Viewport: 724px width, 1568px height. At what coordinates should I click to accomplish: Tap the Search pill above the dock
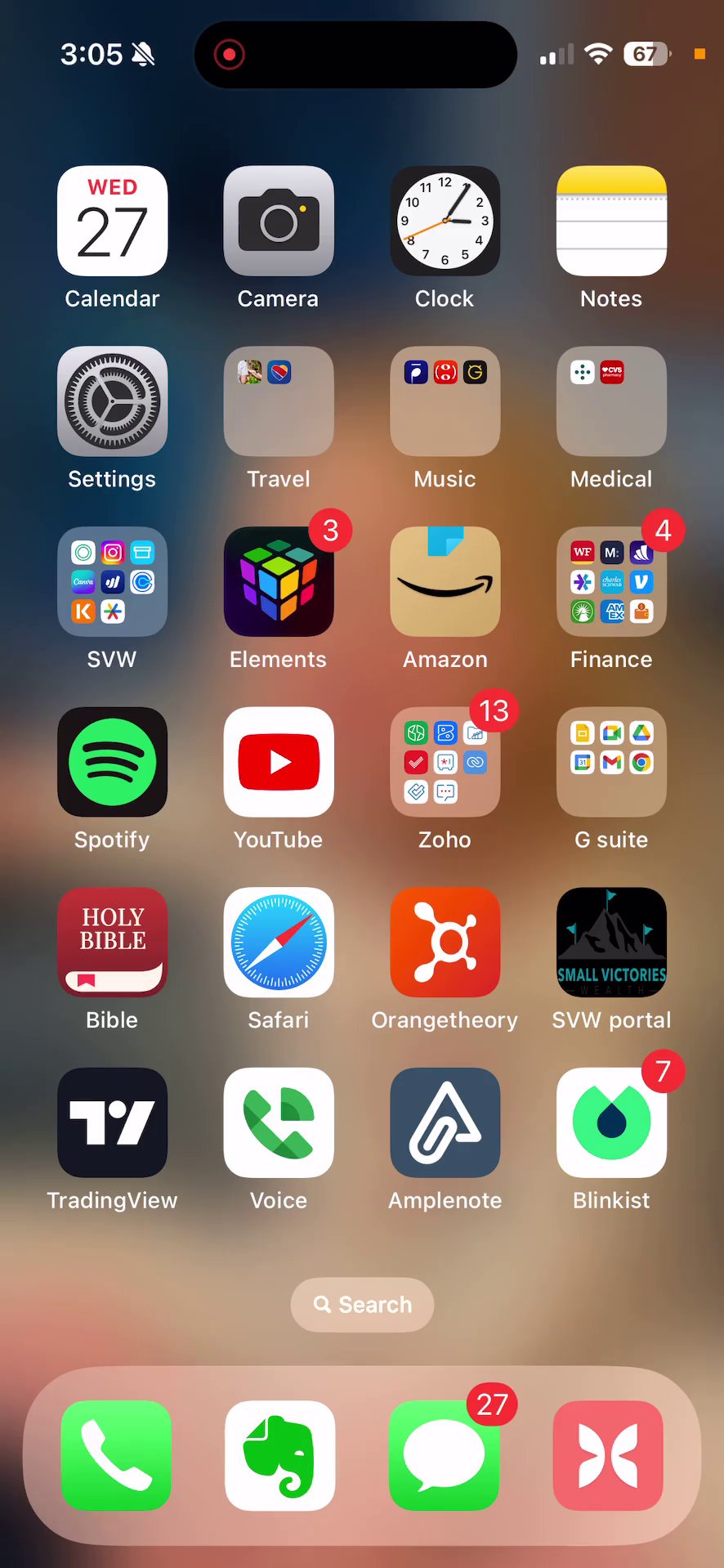tap(362, 1305)
